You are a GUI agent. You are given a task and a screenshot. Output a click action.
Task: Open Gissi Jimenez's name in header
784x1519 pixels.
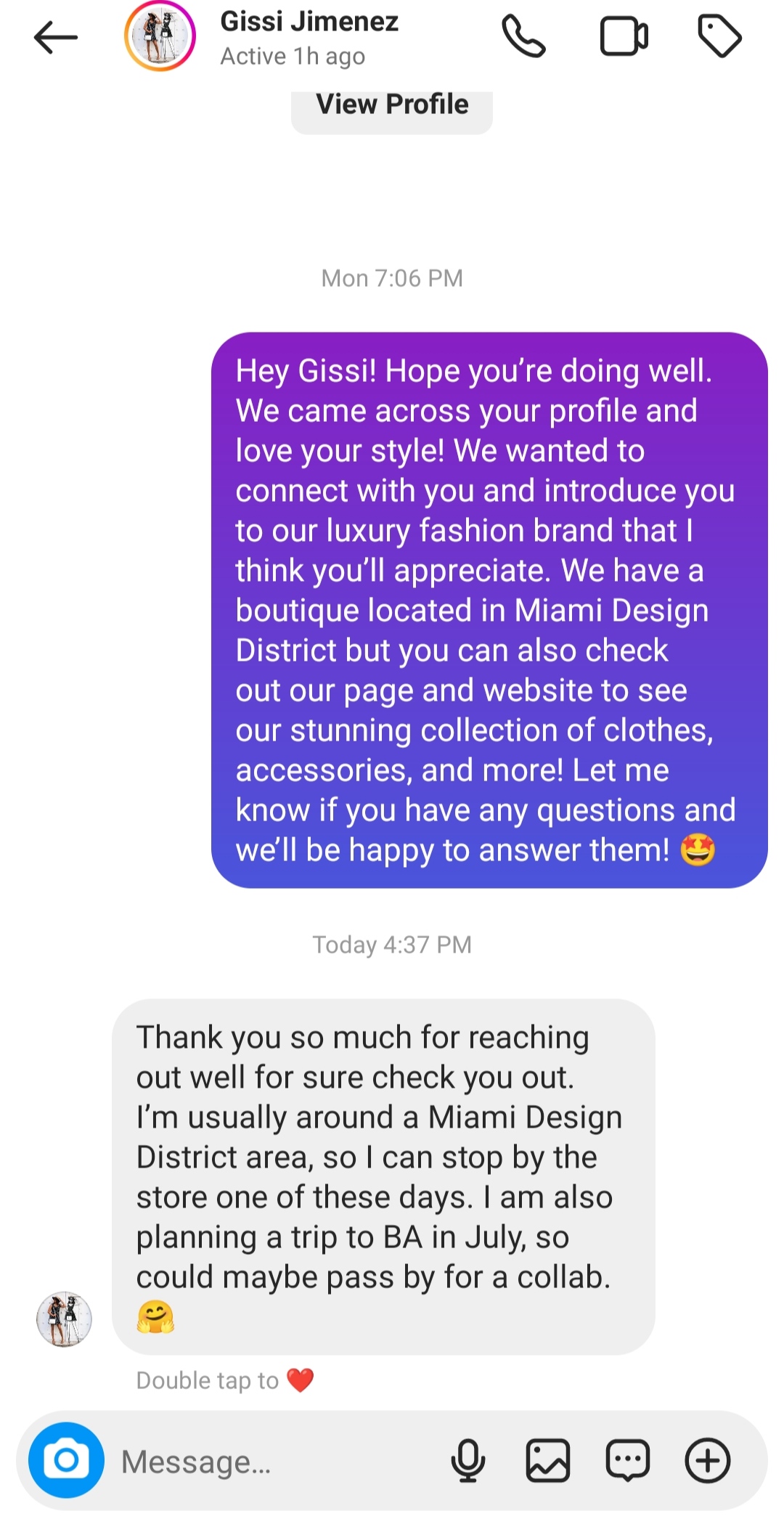click(x=309, y=22)
